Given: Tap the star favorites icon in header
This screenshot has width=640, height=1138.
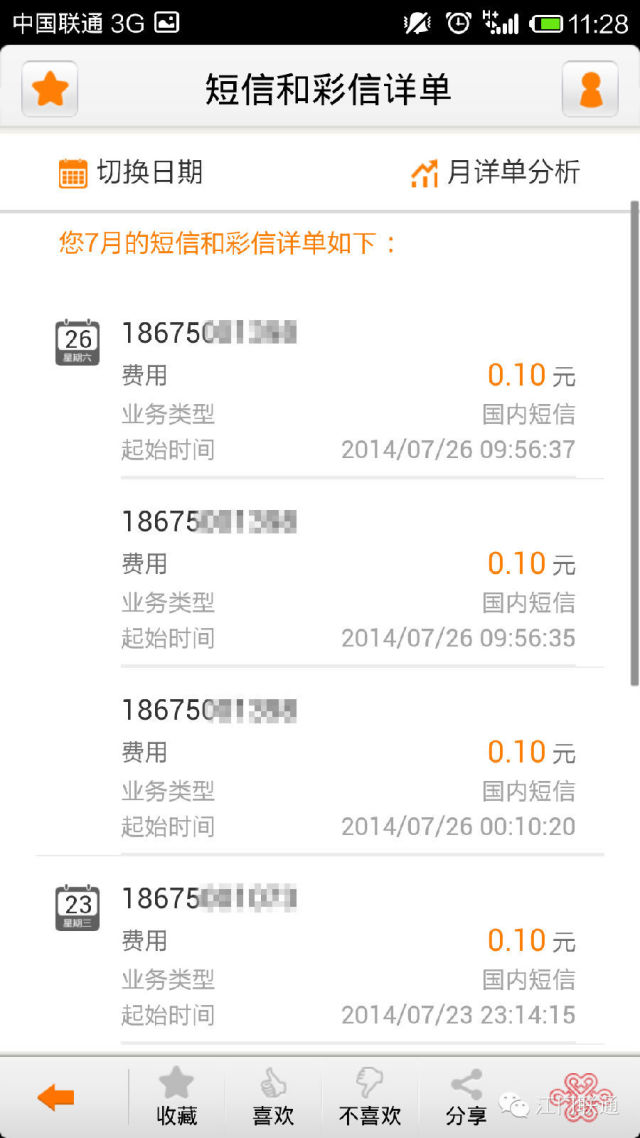Looking at the screenshot, I should [50, 90].
